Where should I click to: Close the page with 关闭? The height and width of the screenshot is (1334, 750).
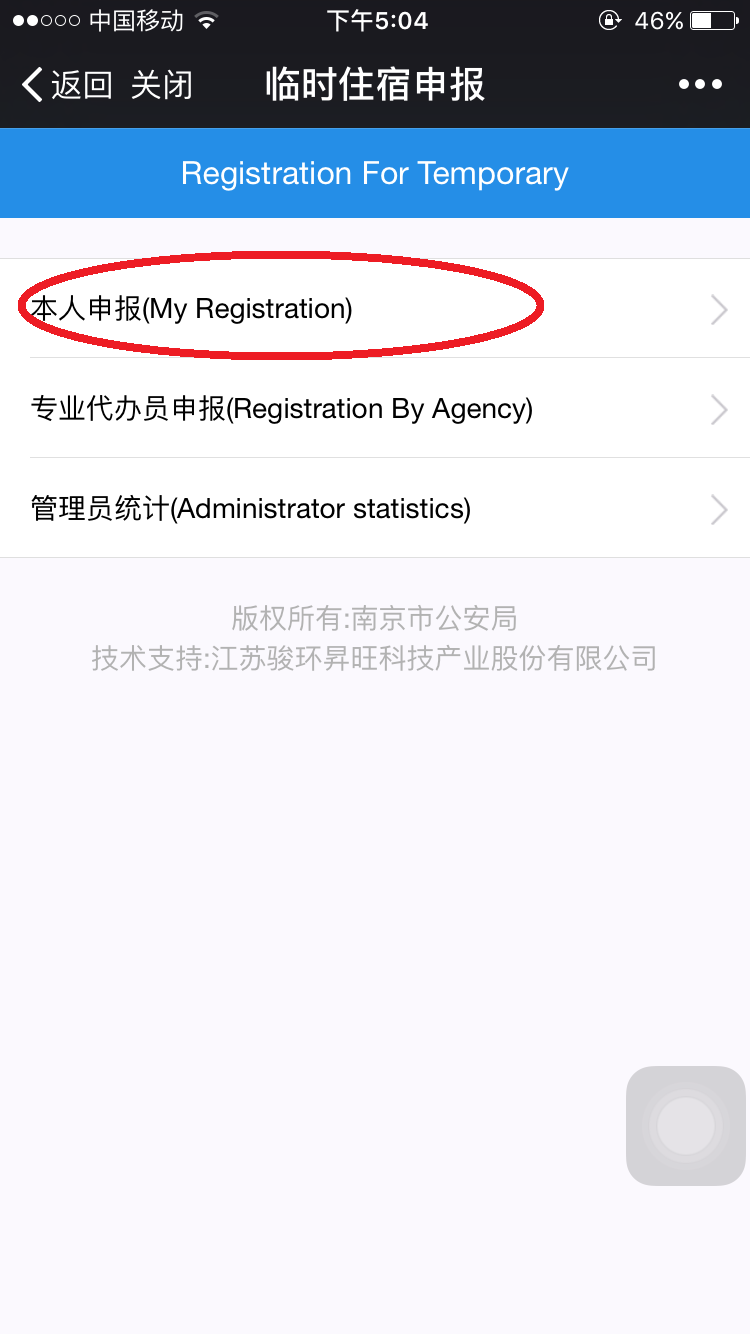[x=161, y=86]
